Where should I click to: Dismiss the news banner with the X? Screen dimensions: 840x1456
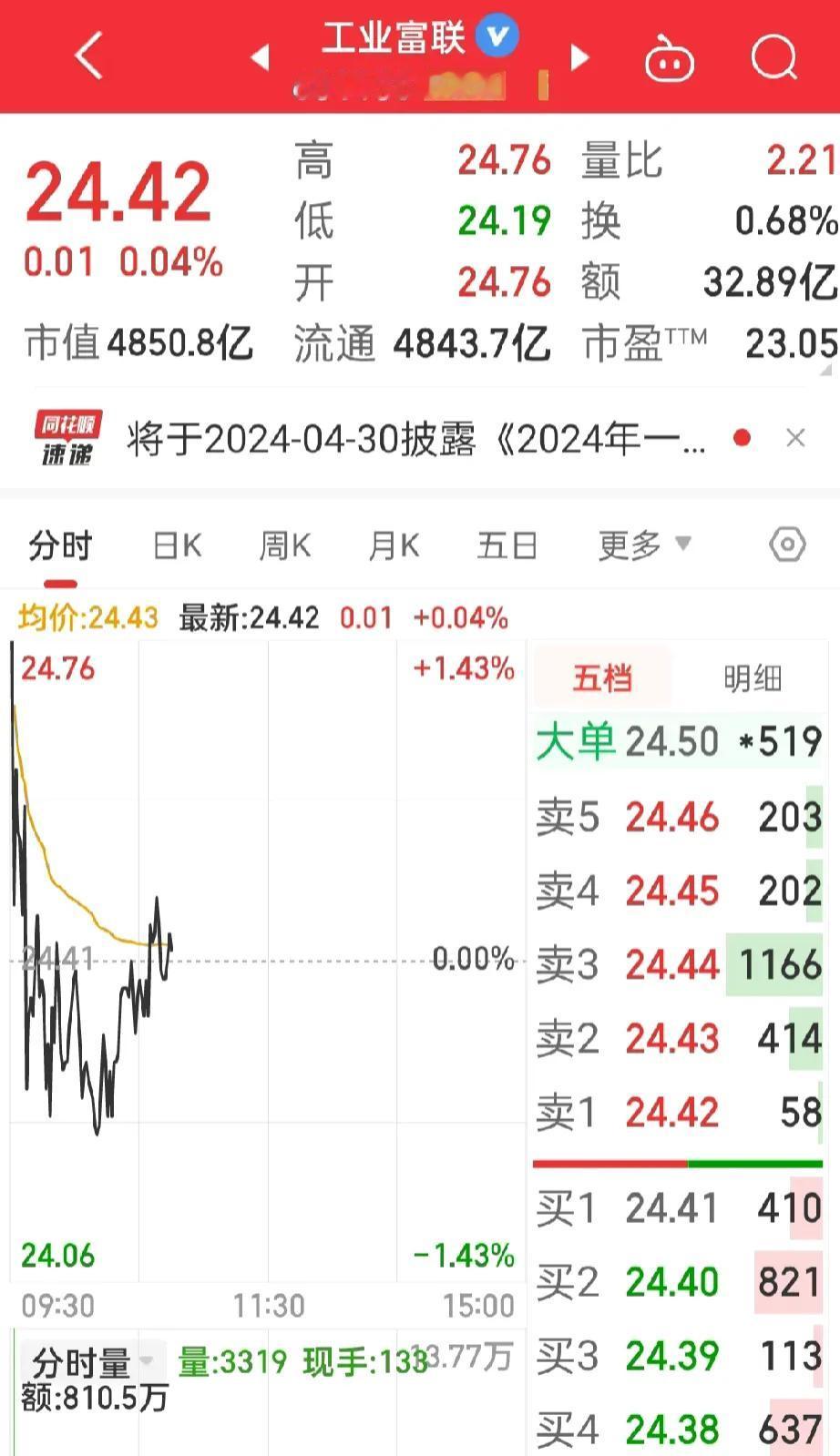tap(795, 438)
